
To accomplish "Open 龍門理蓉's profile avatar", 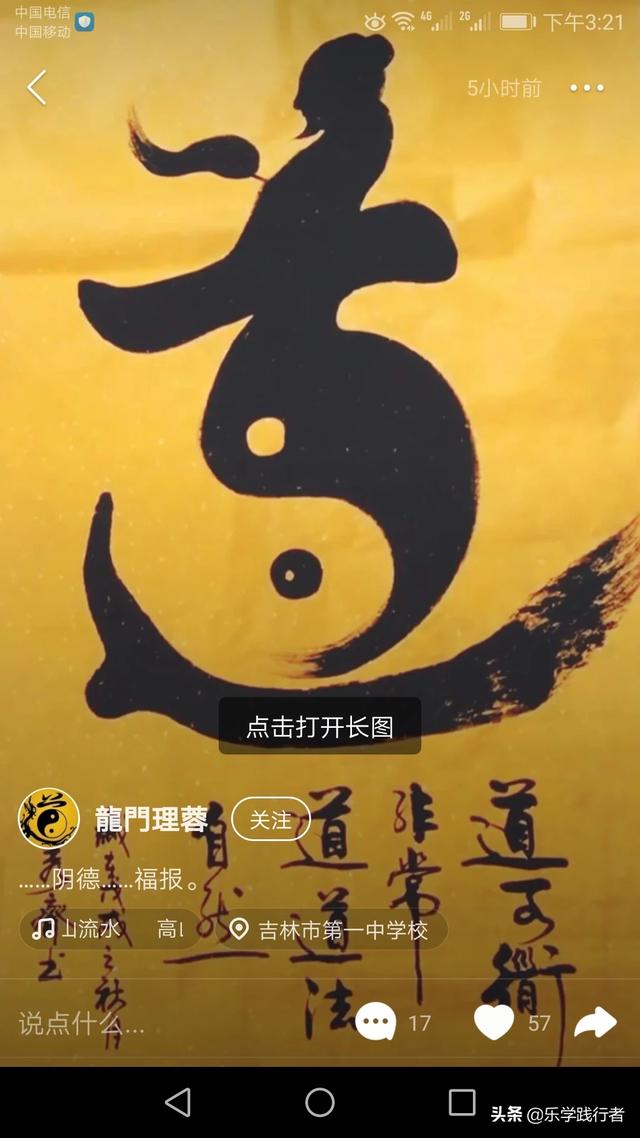I will point(49,818).
